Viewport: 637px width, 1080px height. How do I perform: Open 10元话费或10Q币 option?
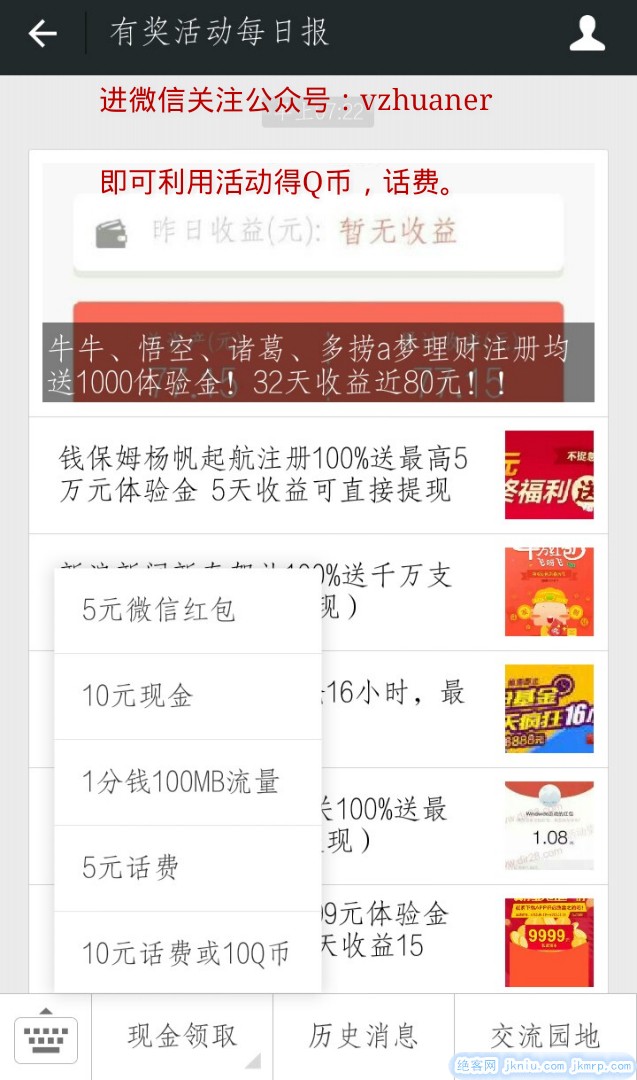click(x=188, y=953)
